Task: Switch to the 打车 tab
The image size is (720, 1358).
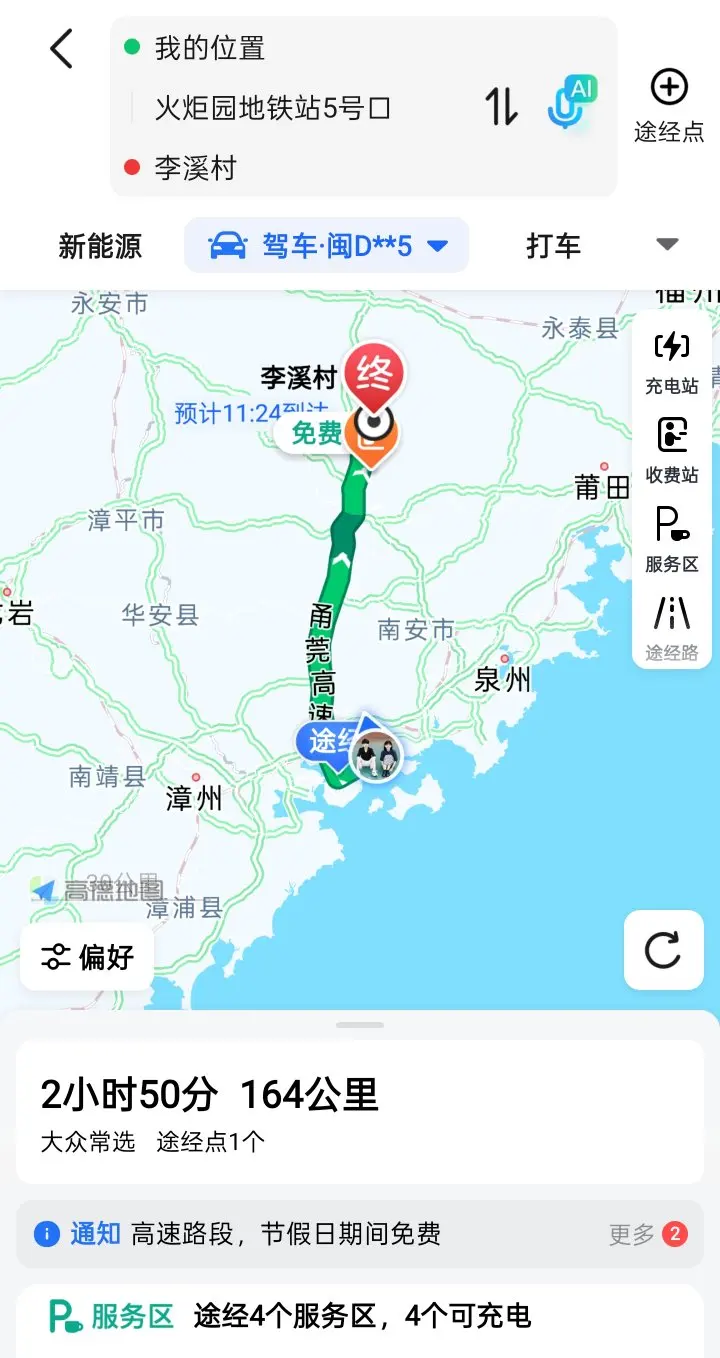Action: [x=553, y=246]
